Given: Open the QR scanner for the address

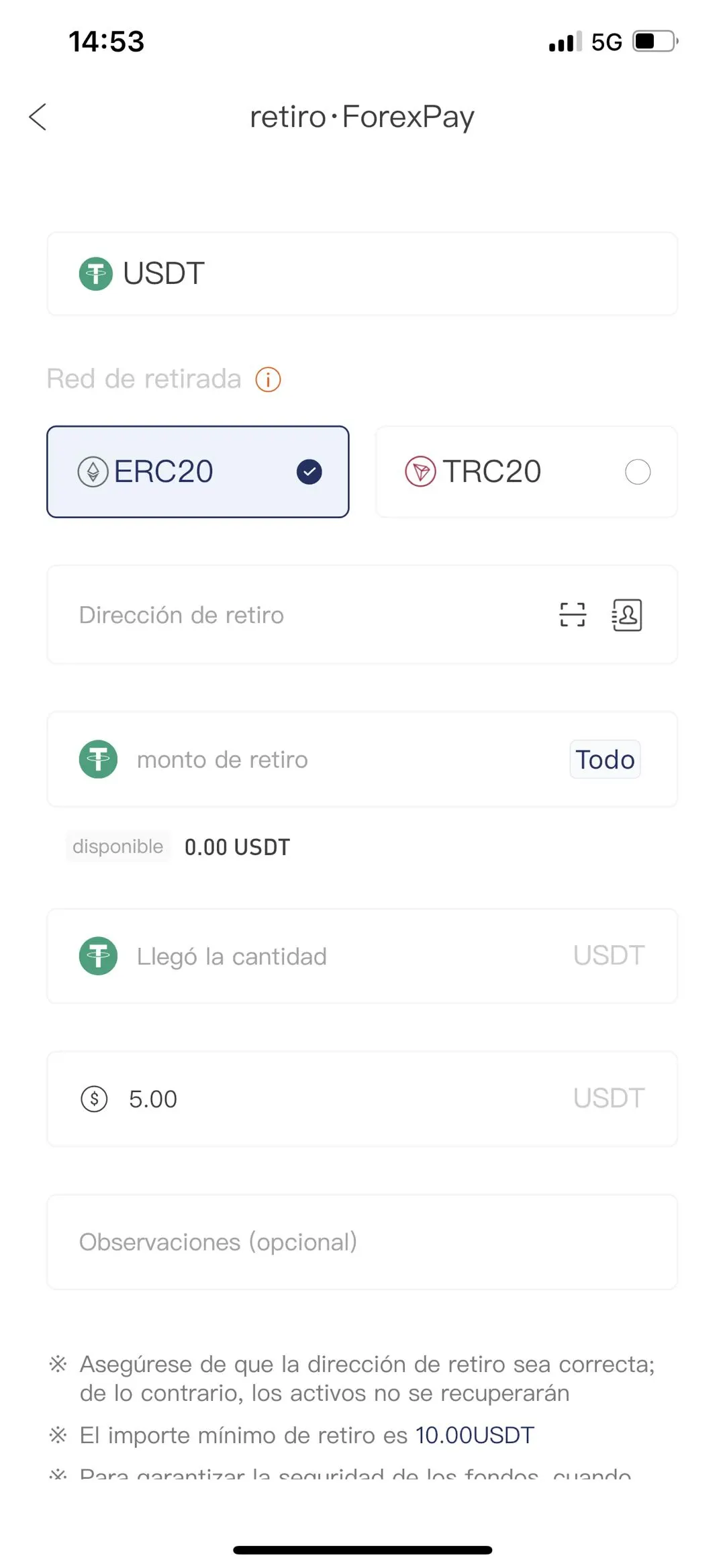Looking at the screenshot, I should pos(573,615).
